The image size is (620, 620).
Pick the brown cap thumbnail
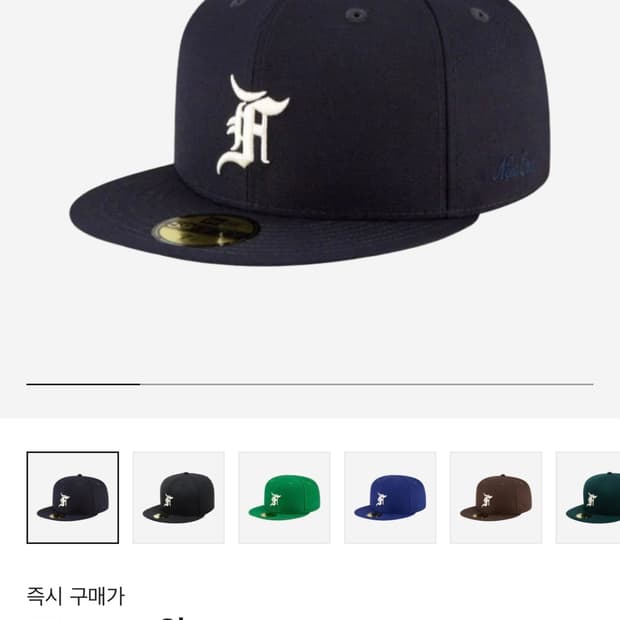496,497
